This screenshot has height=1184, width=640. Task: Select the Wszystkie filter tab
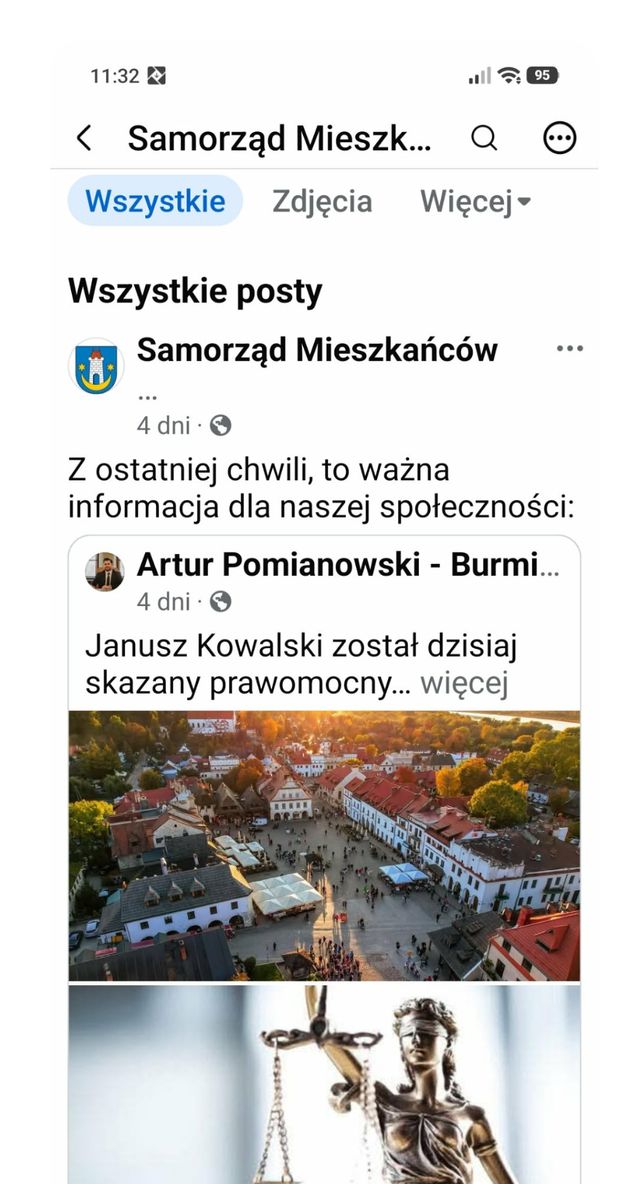[155, 201]
